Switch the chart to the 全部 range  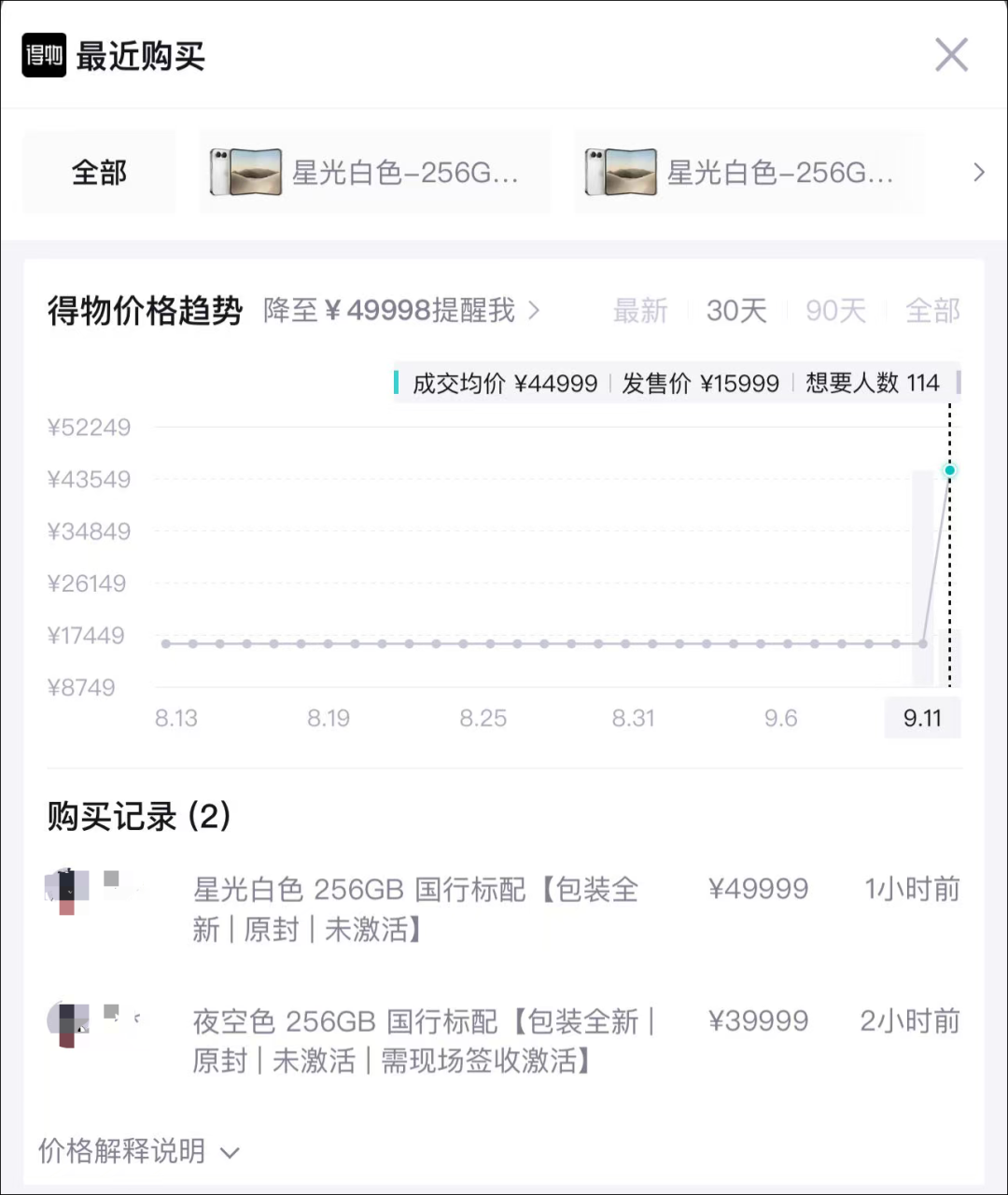(x=932, y=310)
